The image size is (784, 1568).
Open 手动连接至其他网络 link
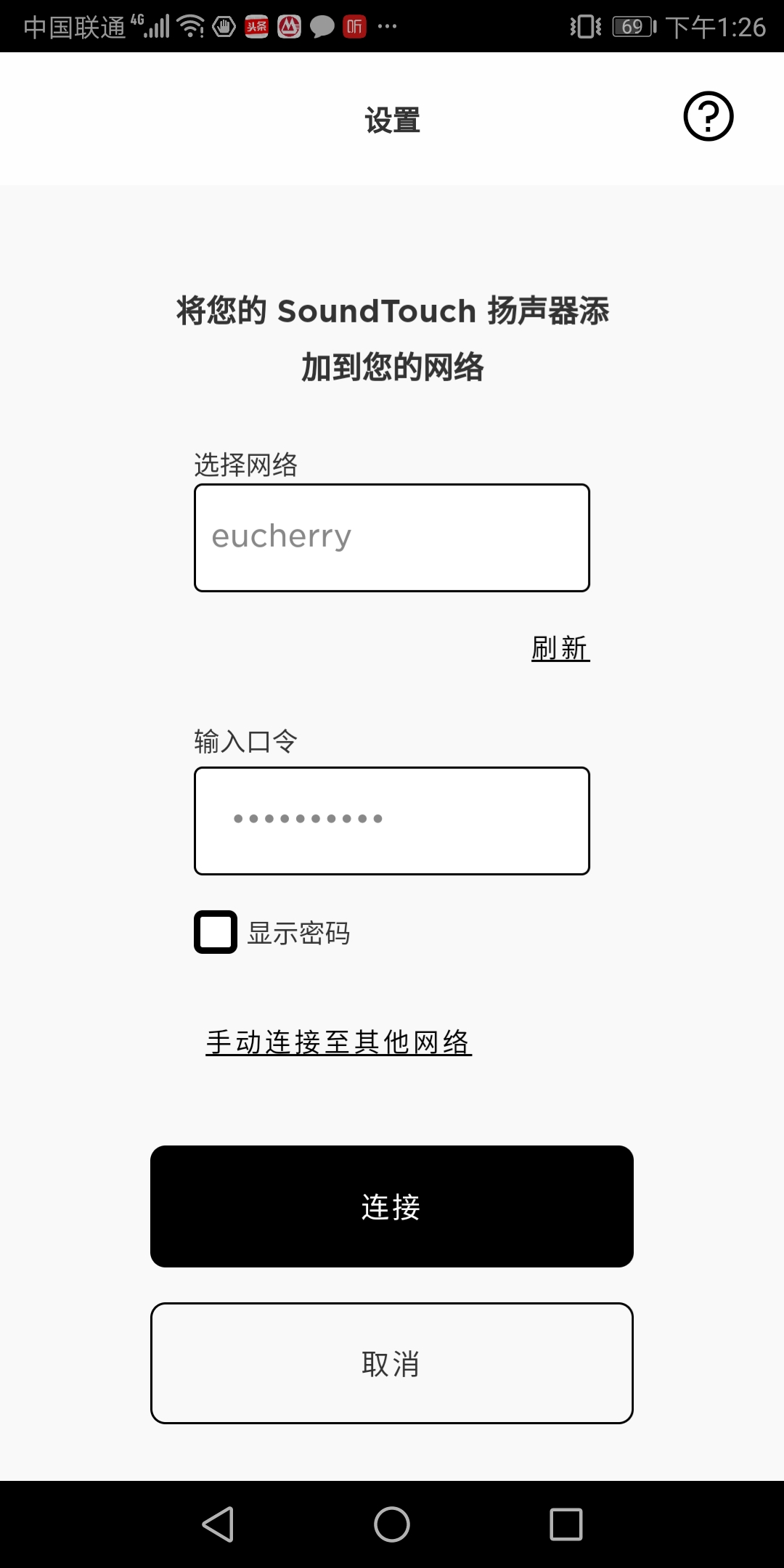pyautogui.click(x=339, y=1042)
